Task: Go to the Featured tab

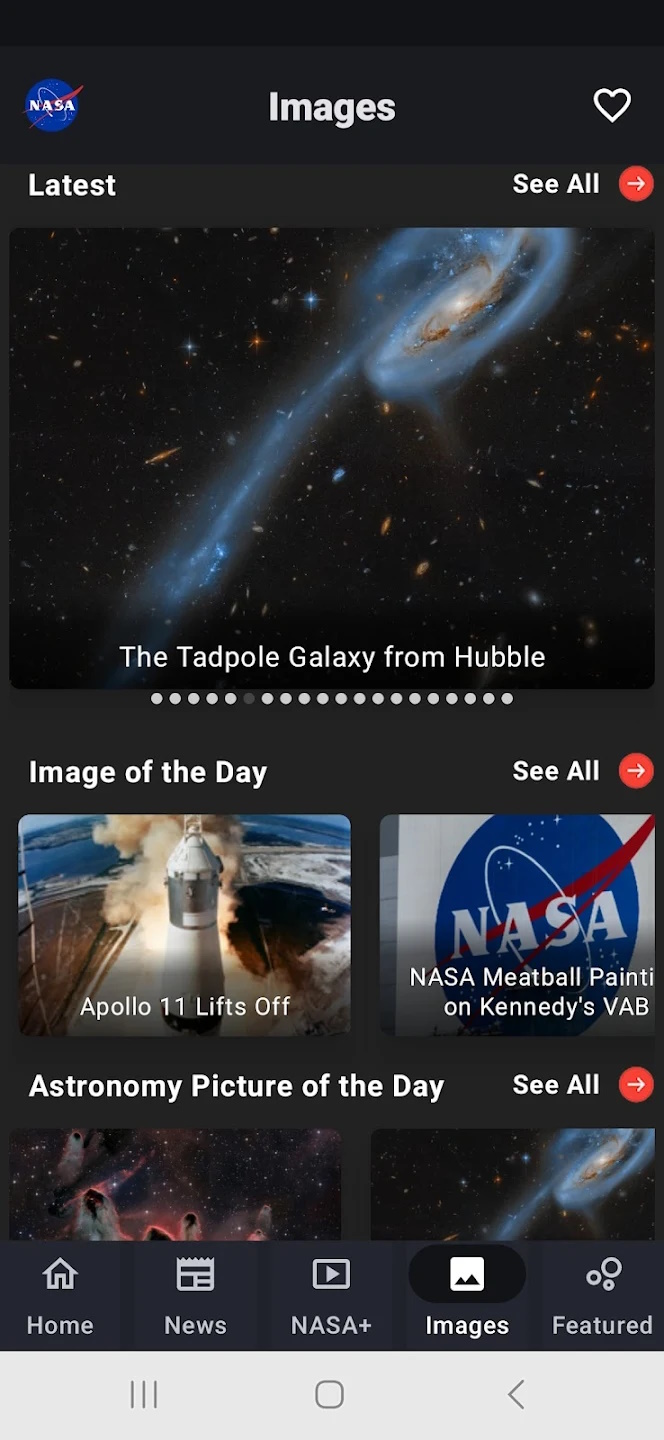Action: pos(602,1296)
